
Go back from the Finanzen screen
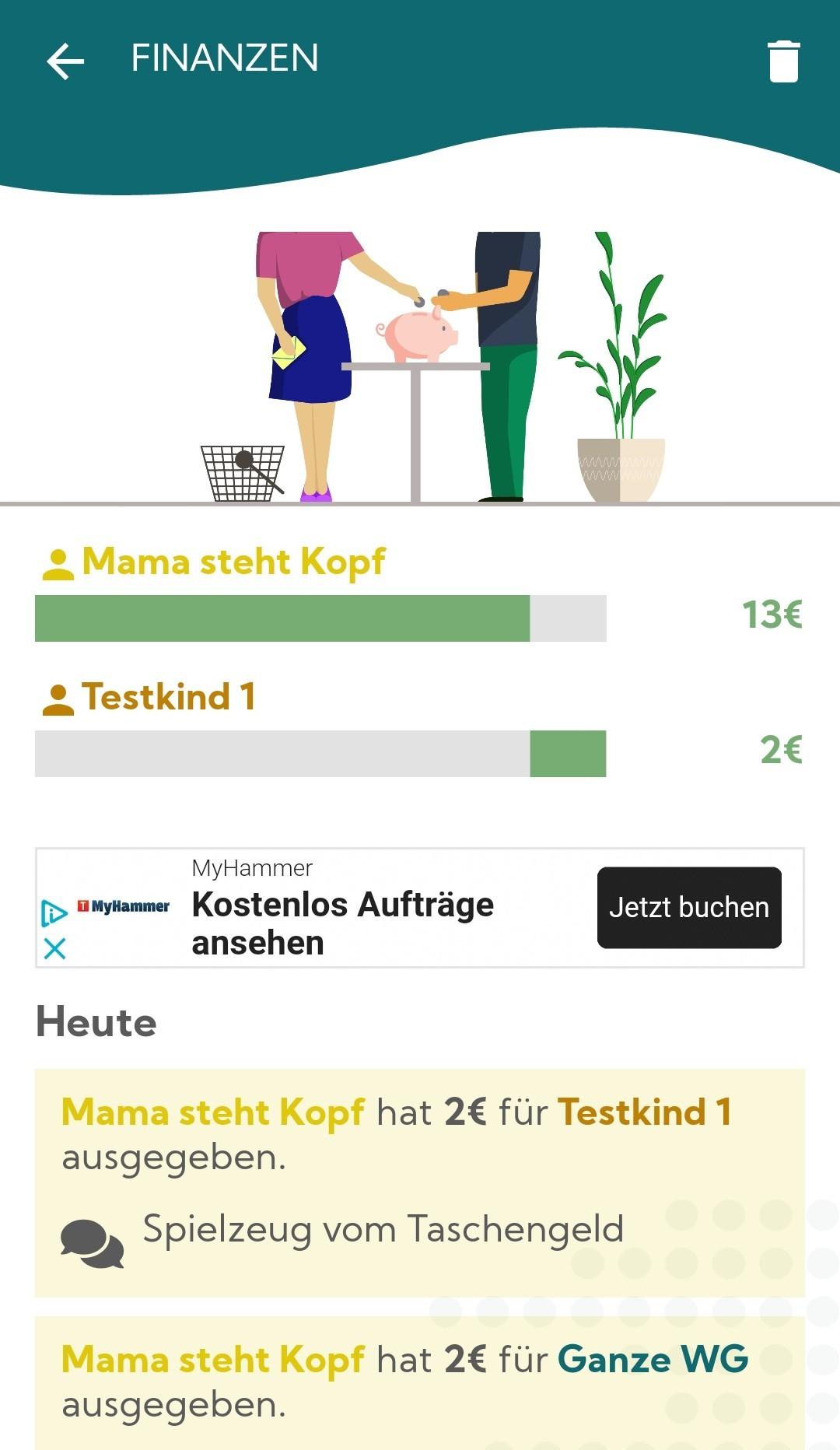pyautogui.click(x=65, y=61)
